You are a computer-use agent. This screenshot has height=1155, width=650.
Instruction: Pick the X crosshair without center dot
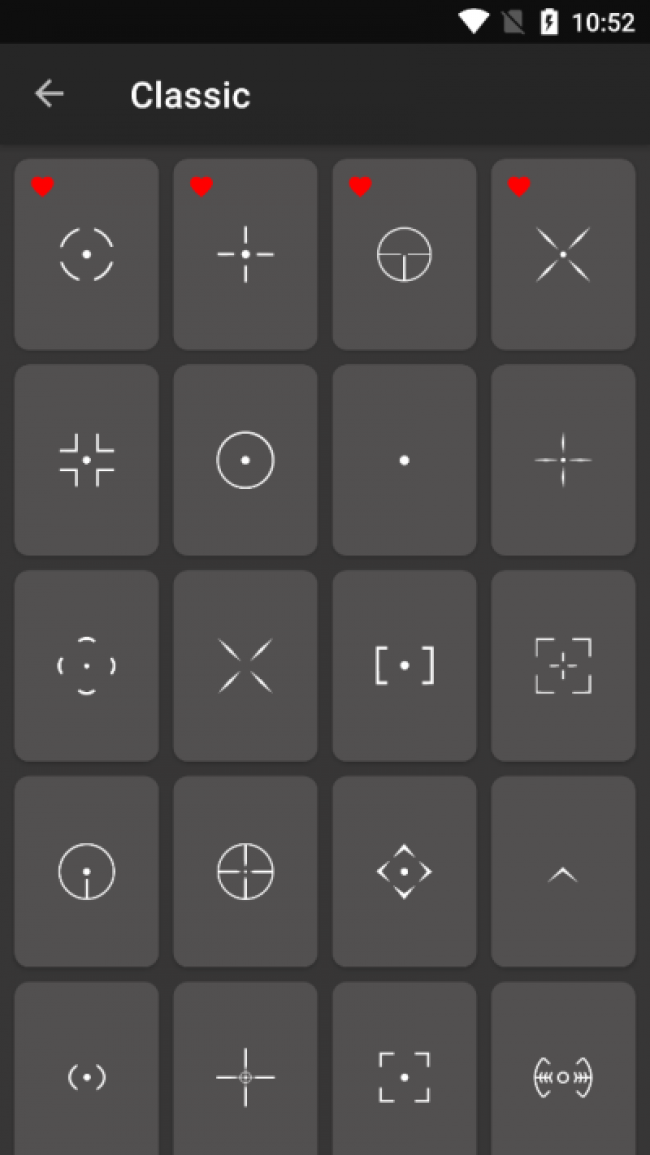click(245, 666)
